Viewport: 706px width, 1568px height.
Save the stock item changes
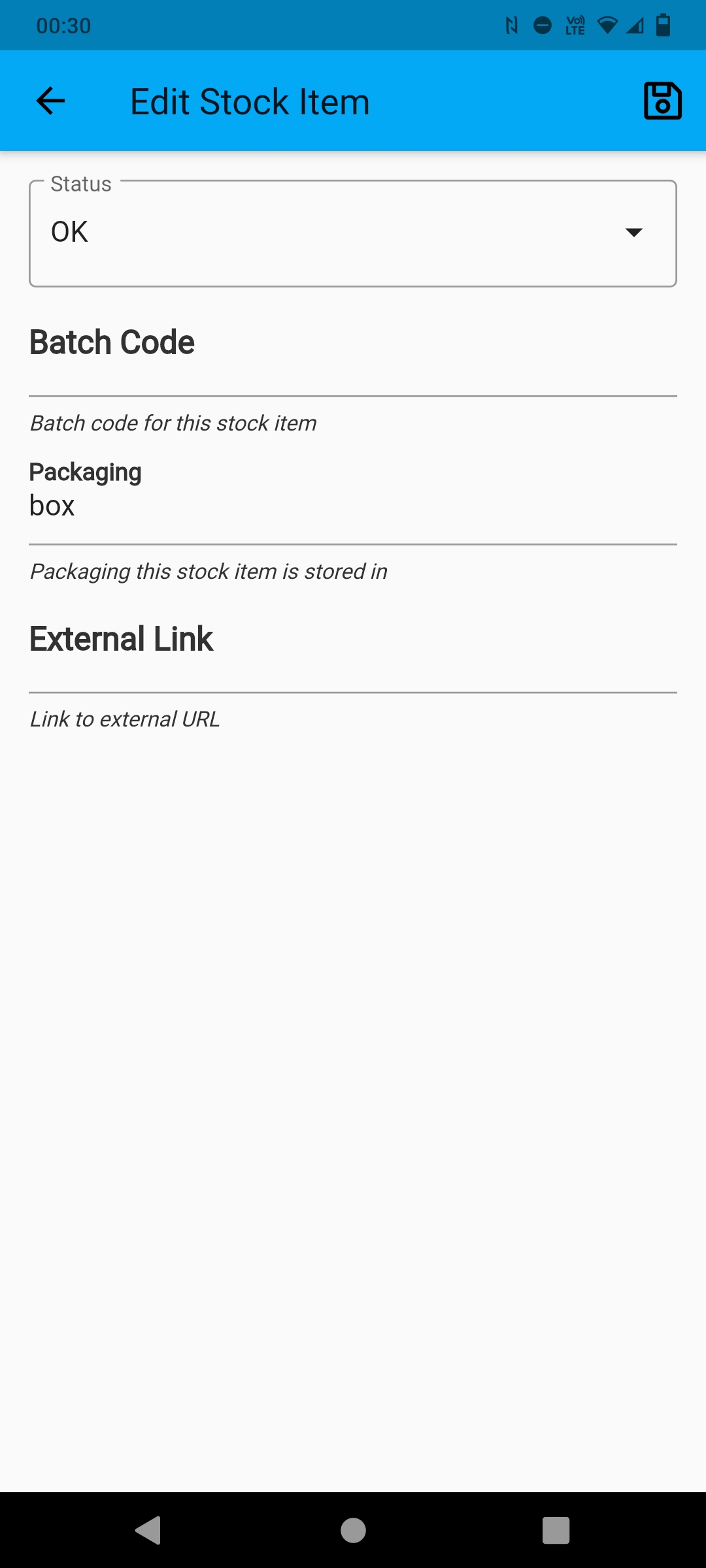662,101
